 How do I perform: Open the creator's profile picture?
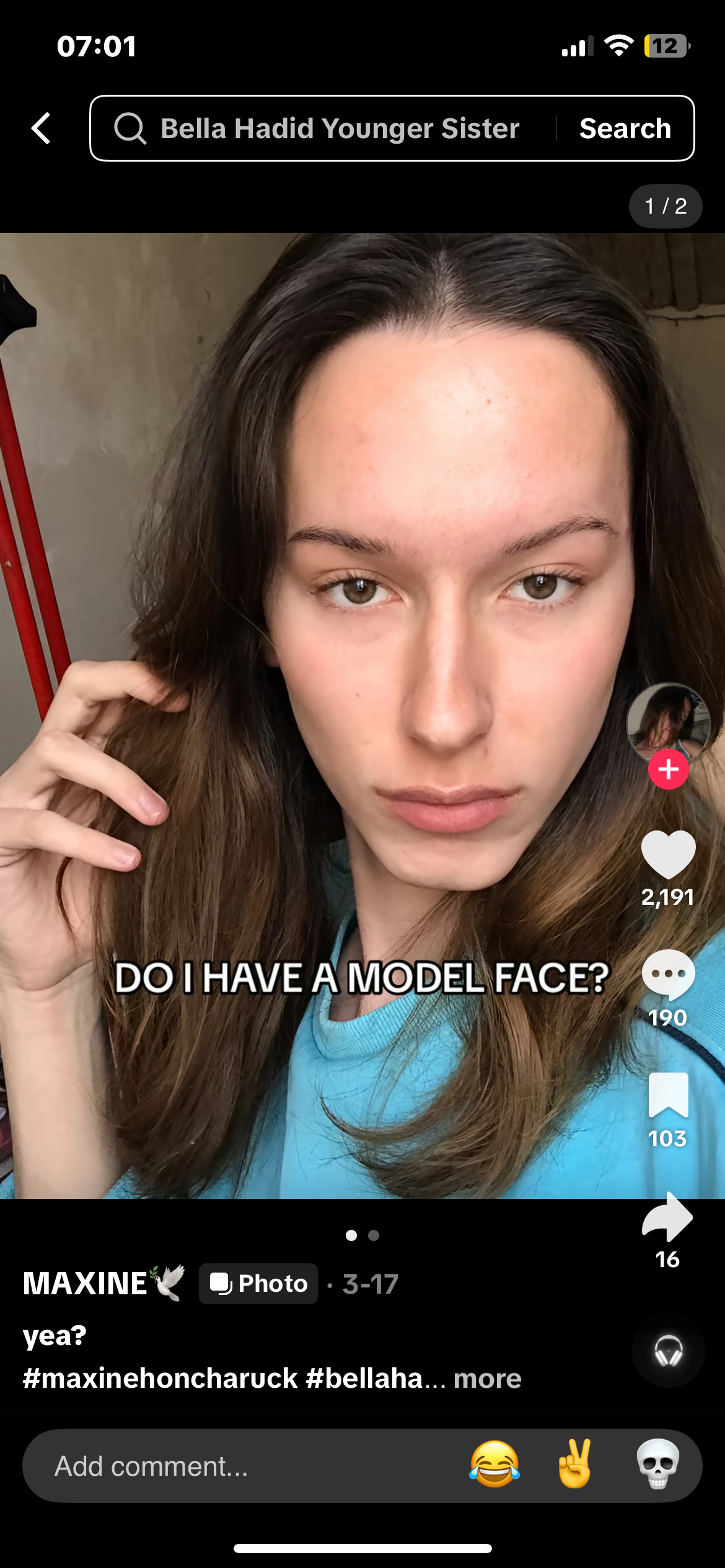(x=668, y=723)
